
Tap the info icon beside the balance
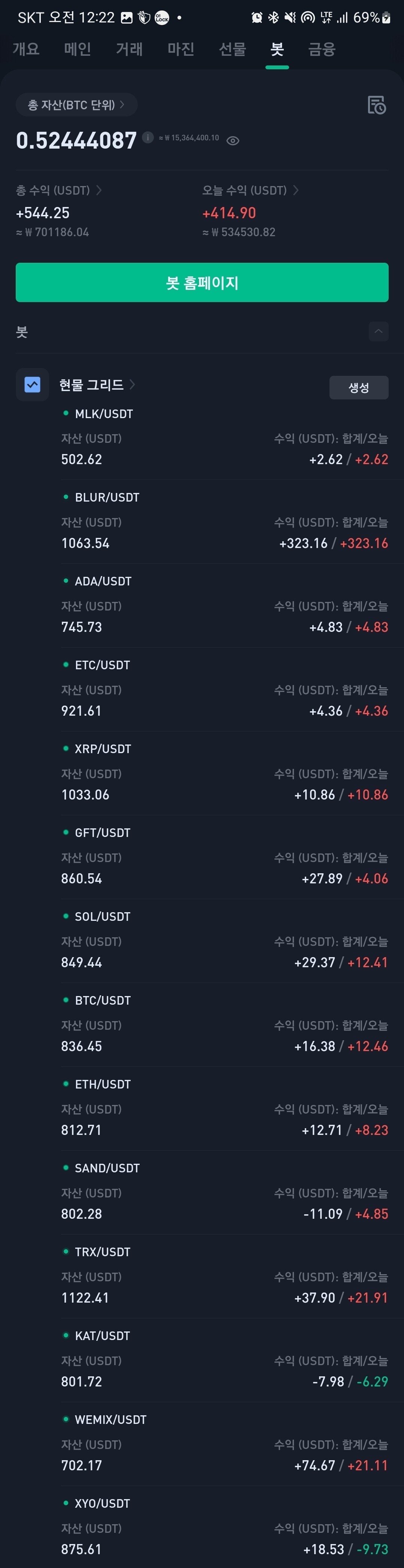coord(148,137)
